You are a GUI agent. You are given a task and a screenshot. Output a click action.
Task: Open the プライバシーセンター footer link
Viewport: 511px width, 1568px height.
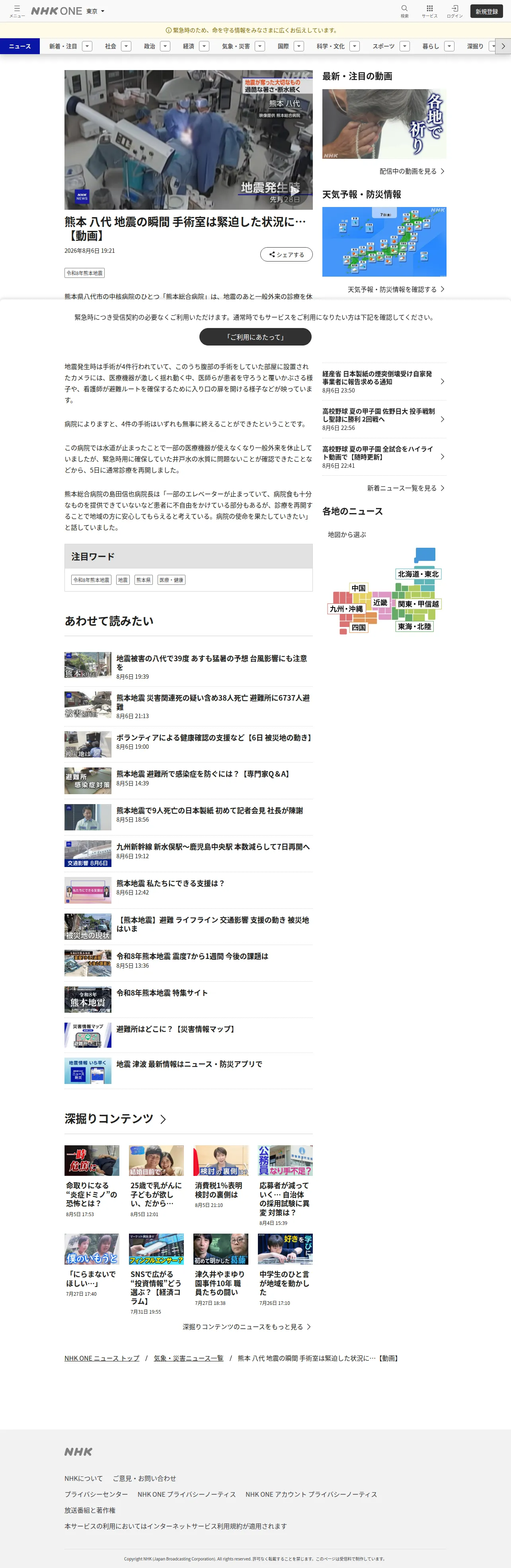96,1494
